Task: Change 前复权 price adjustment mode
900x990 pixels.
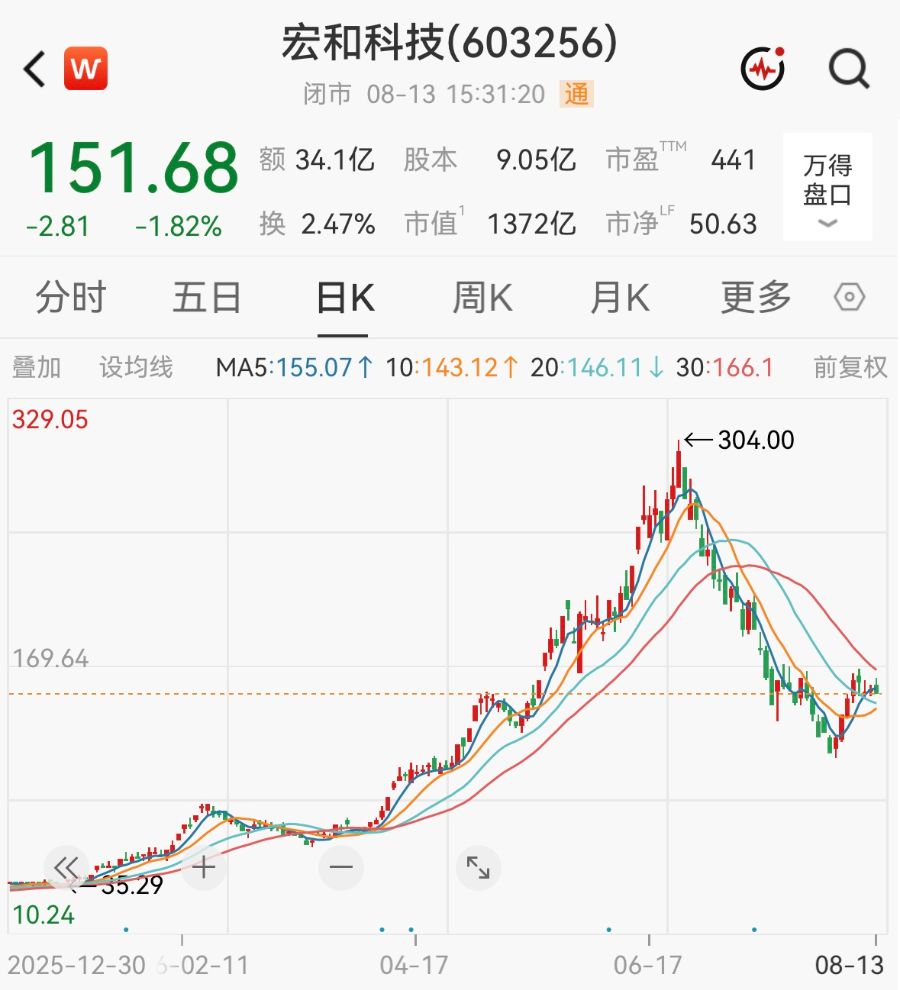Action: (x=850, y=367)
